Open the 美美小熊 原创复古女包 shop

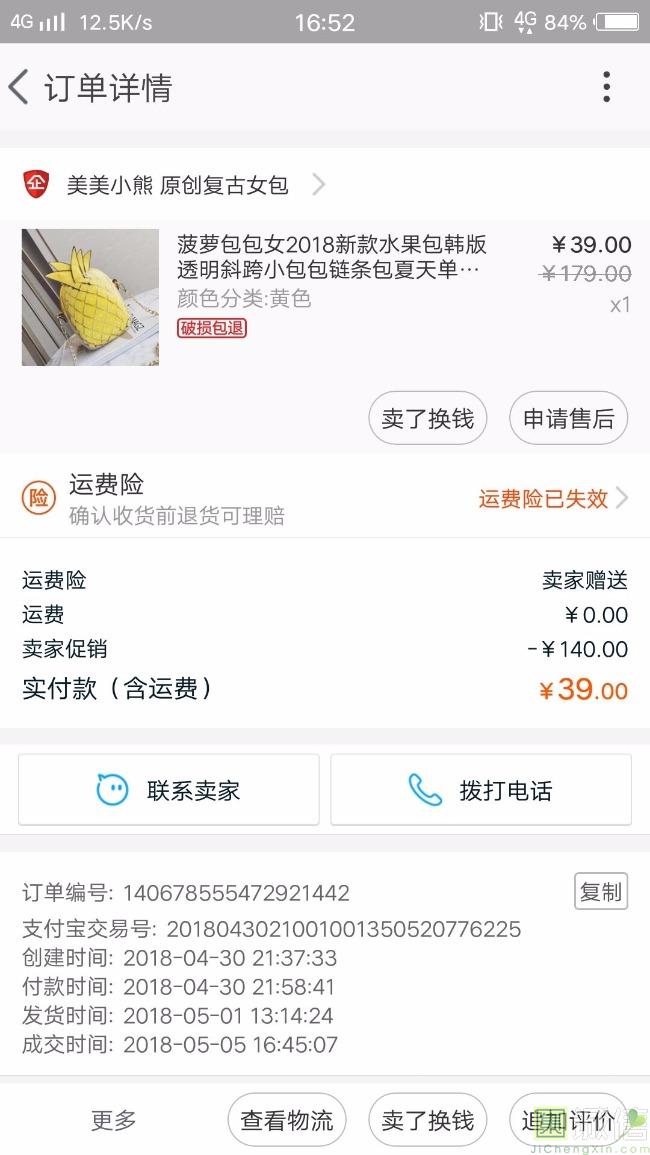(x=178, y=185)
